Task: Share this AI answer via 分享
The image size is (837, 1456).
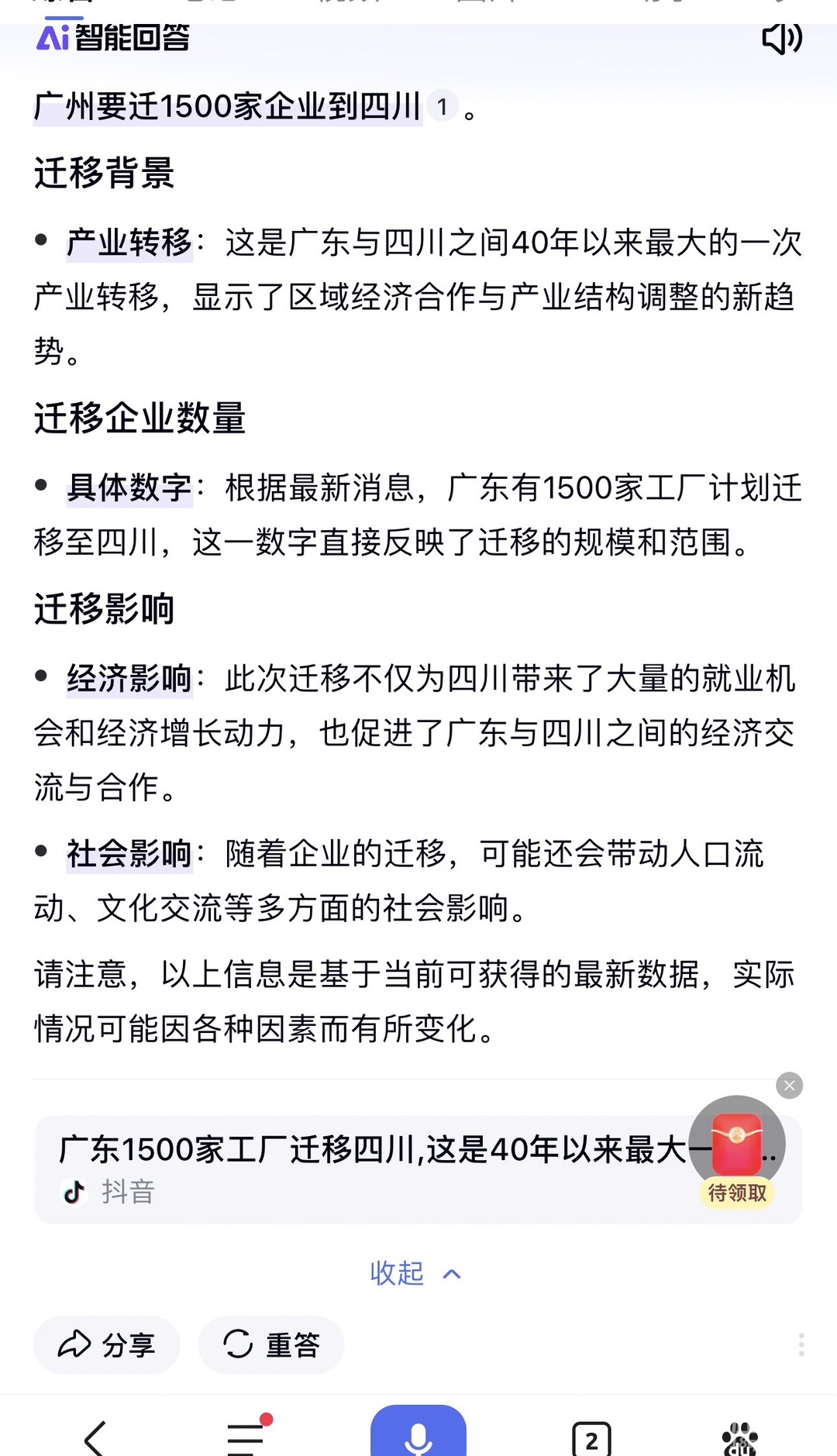Action: (x=107, y=1344)
